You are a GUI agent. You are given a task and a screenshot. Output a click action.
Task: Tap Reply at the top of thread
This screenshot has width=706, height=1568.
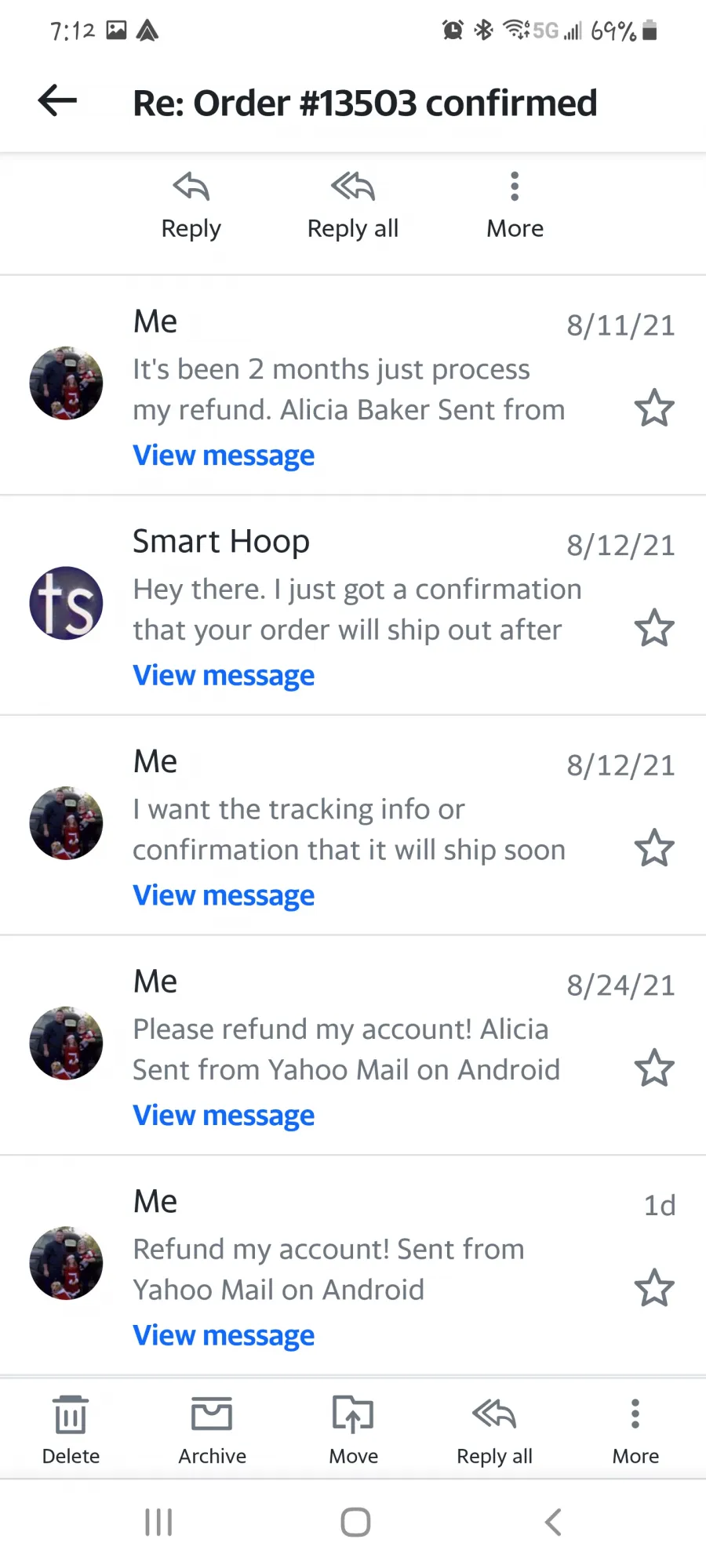[x=191, y=206]
